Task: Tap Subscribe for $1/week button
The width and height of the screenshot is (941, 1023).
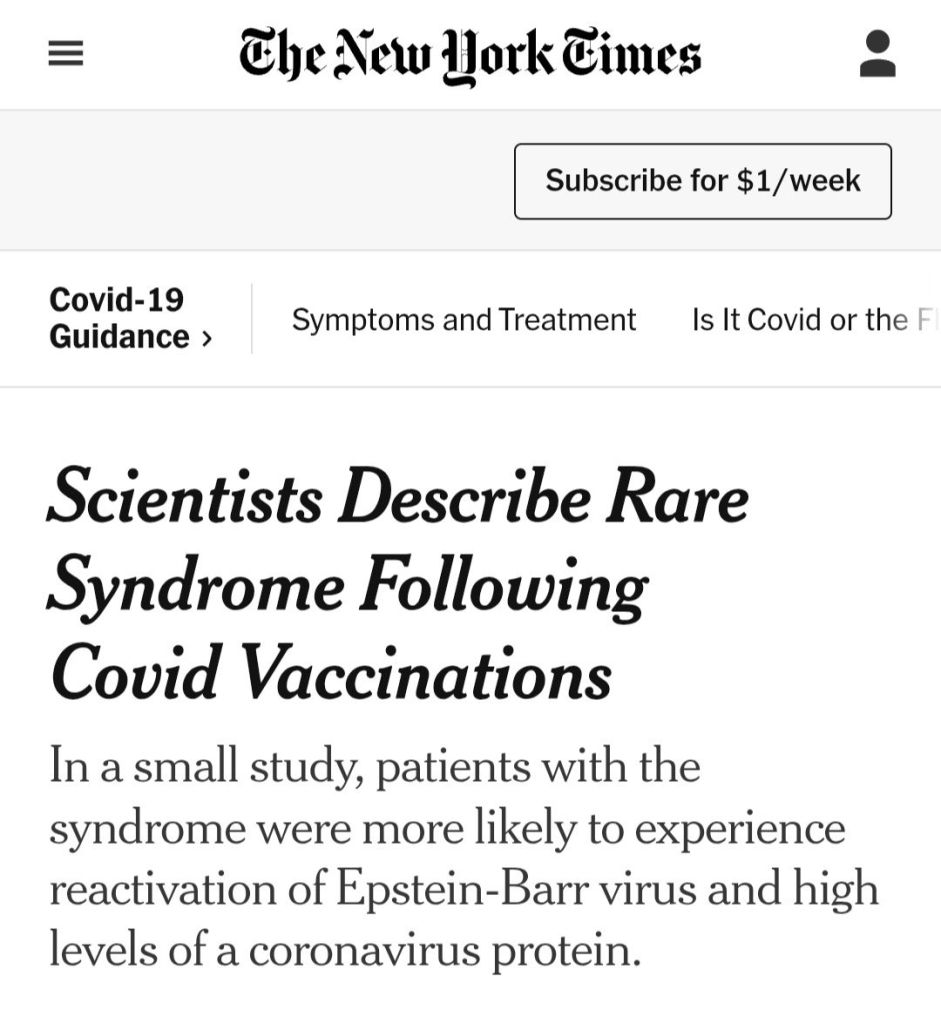Action: click(702, 181)
